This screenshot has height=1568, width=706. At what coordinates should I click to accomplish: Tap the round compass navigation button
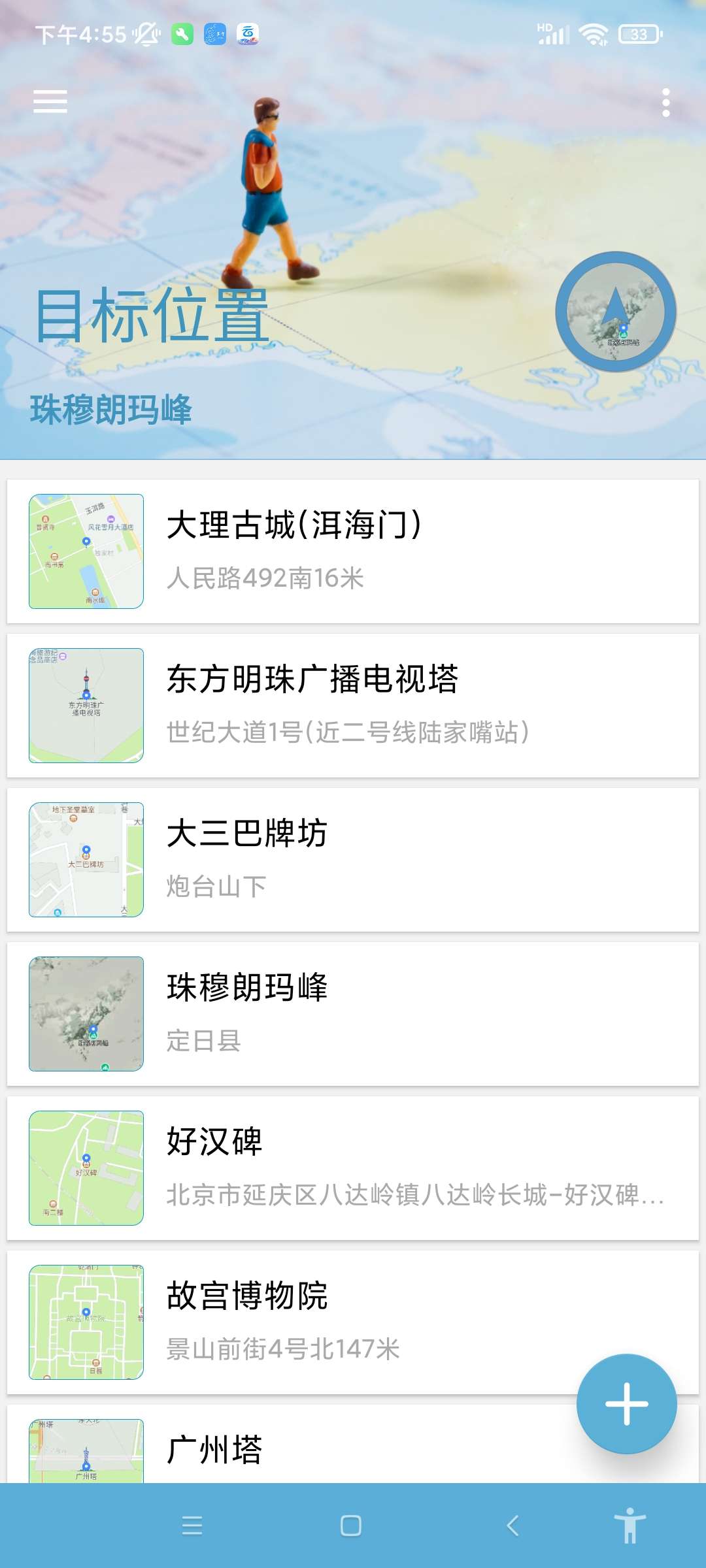[615, 312]
